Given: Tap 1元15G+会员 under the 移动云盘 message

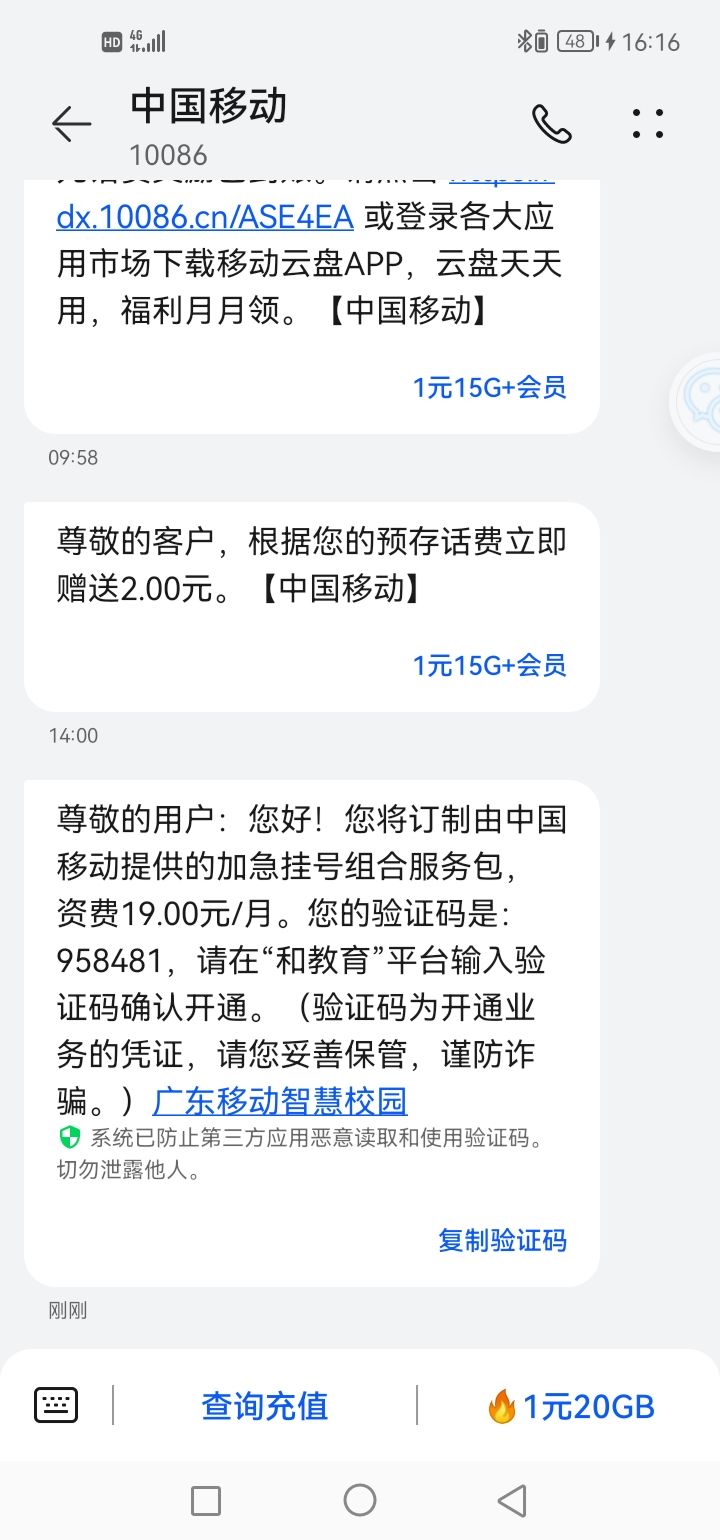Looking at the screenshot, I should point(489,388).
